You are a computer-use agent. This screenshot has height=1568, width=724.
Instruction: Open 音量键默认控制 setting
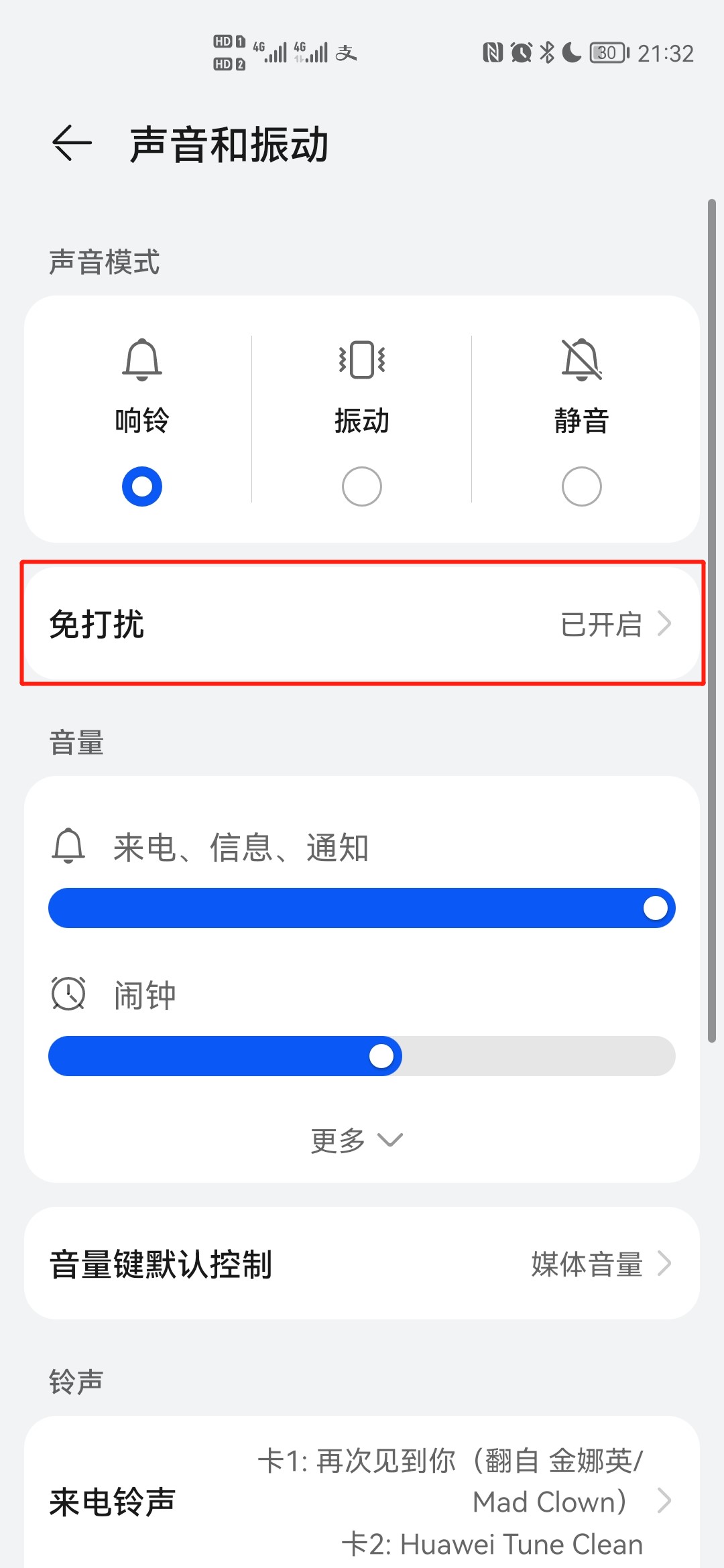[x=362, y=1264]
